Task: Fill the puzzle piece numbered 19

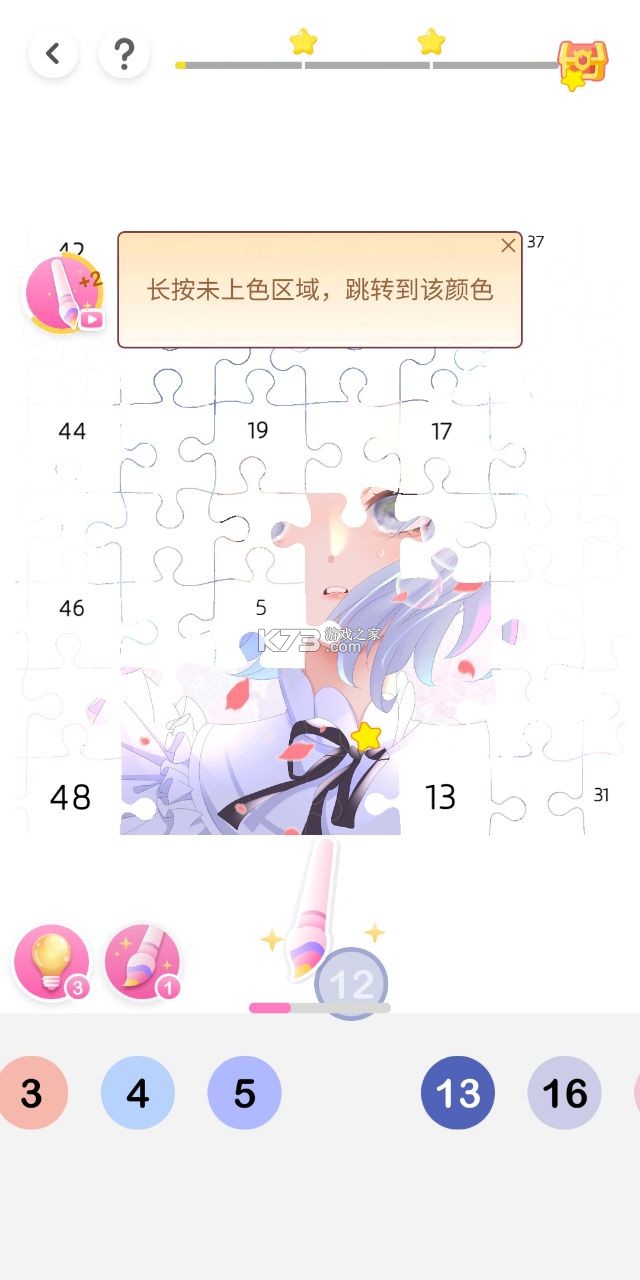Action: click(x=258, y=431)
